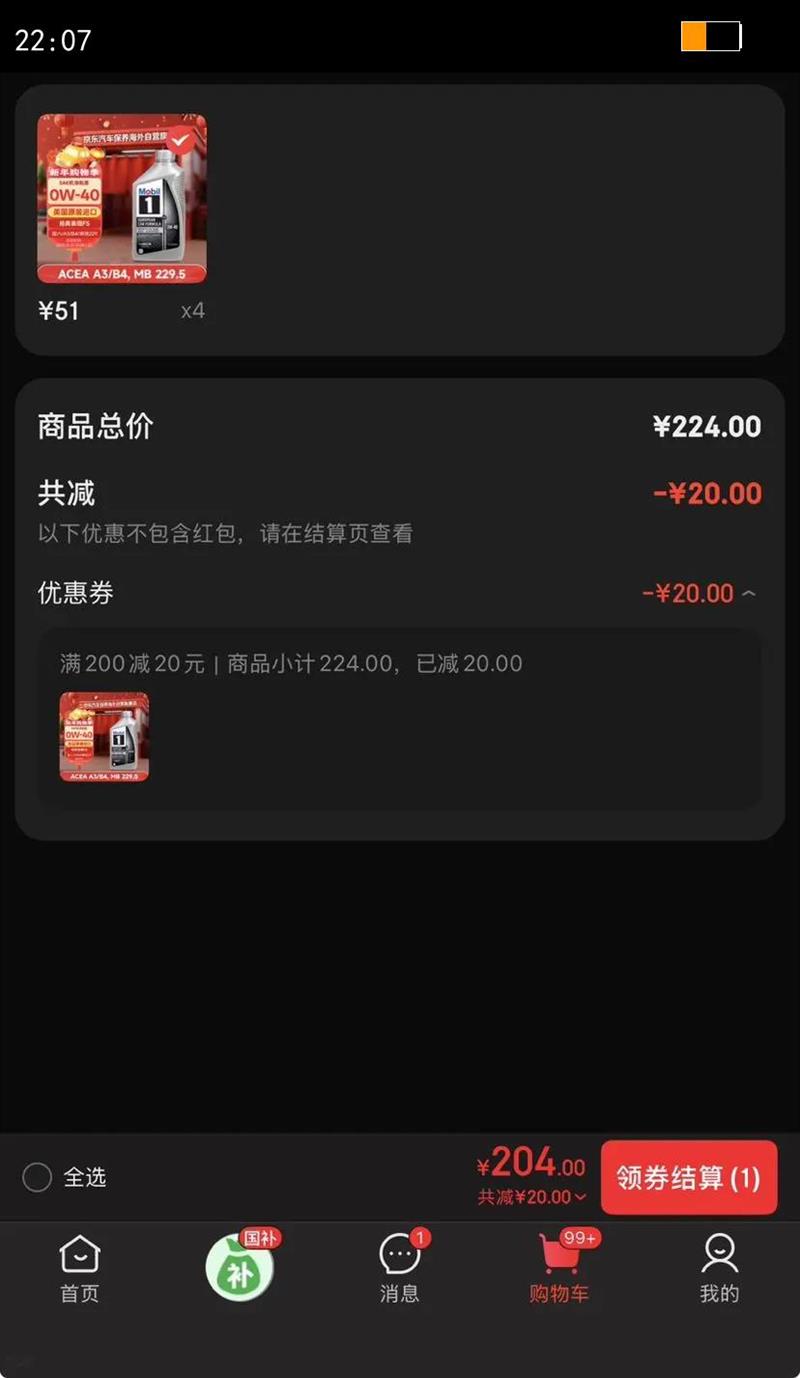The width and height of the screenshot is (800, 1378).
Task: Tap the x4 quantity label
Action: point(192,310)
